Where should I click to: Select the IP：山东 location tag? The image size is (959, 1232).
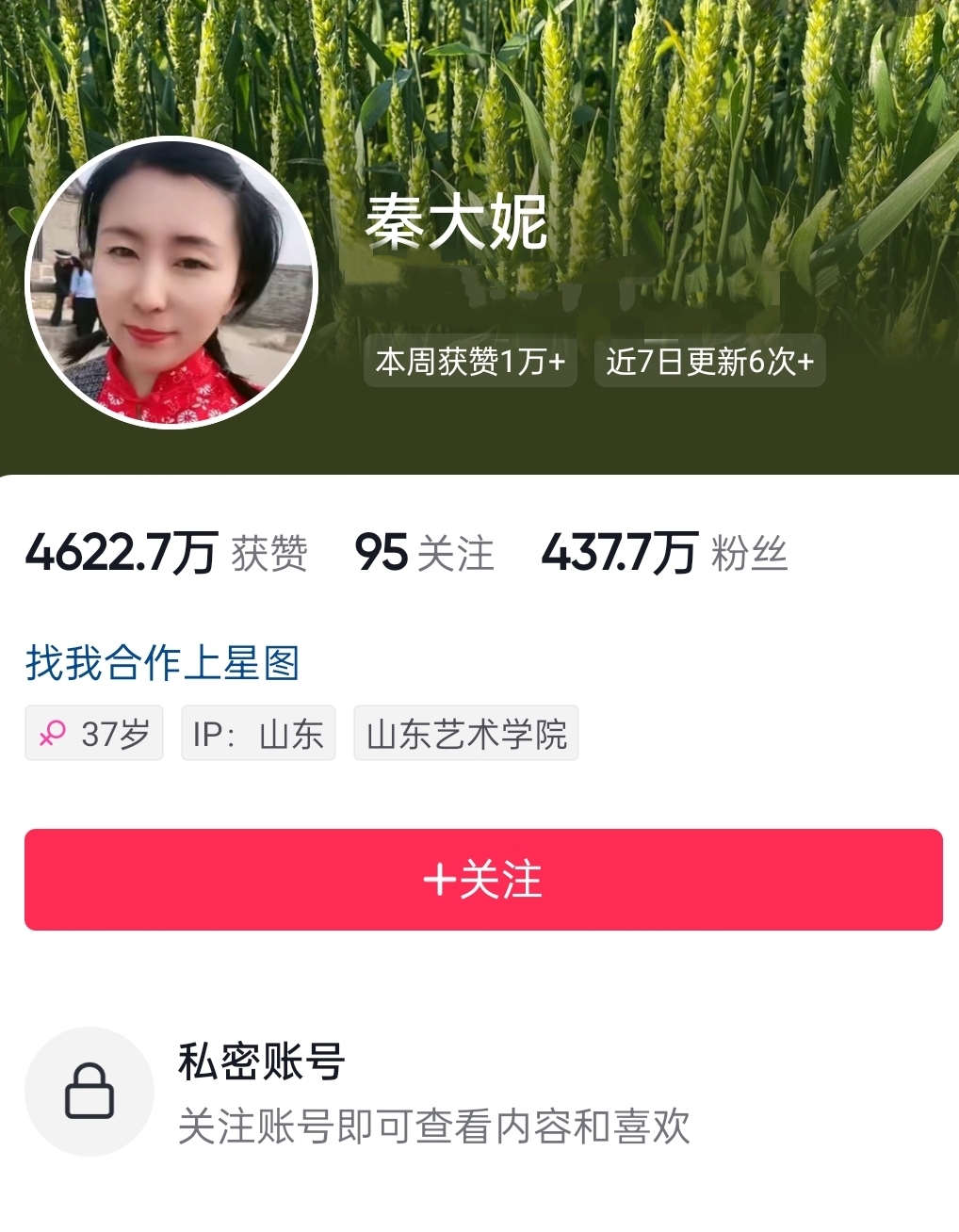tap(258, 733)
